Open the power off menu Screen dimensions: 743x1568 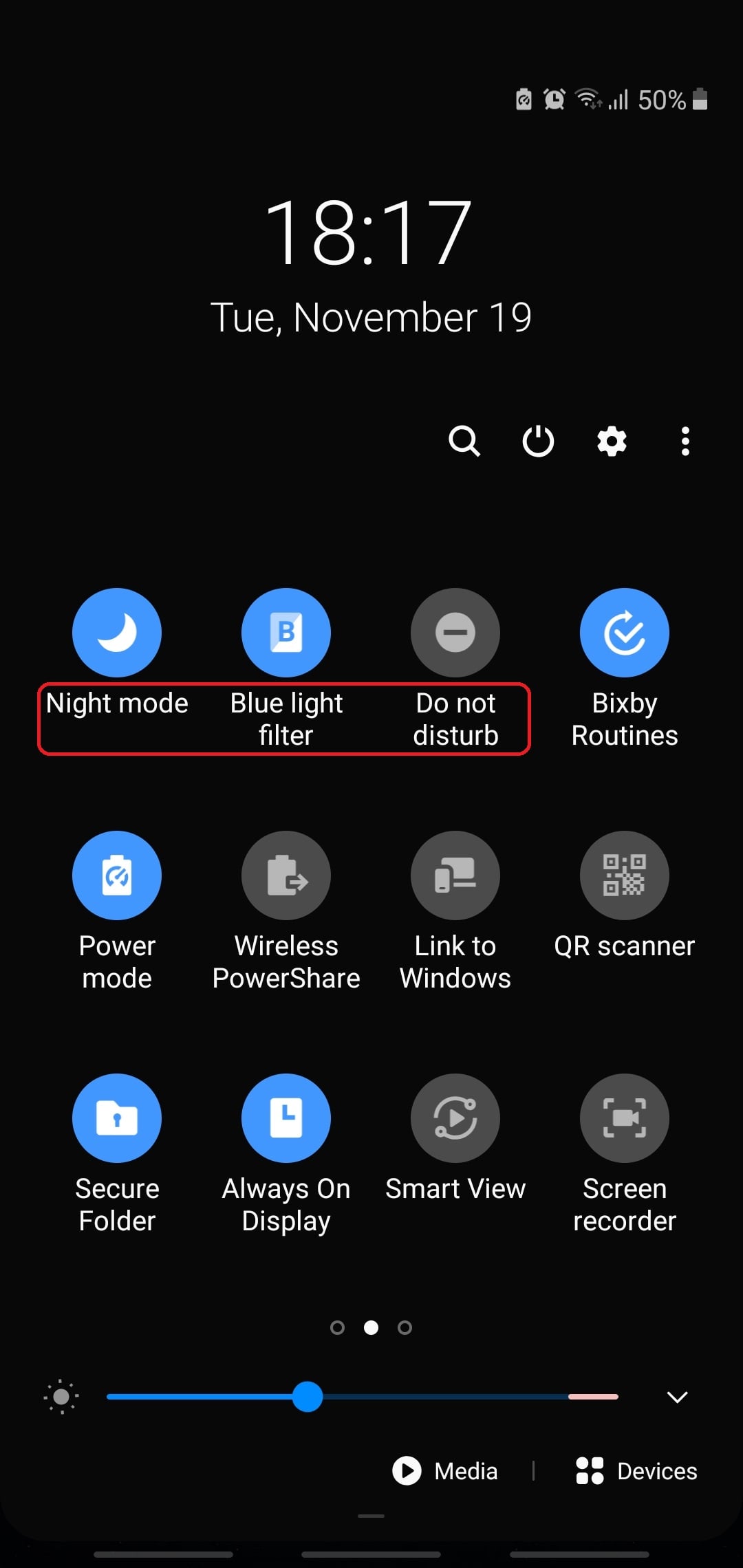coord(538,441)
